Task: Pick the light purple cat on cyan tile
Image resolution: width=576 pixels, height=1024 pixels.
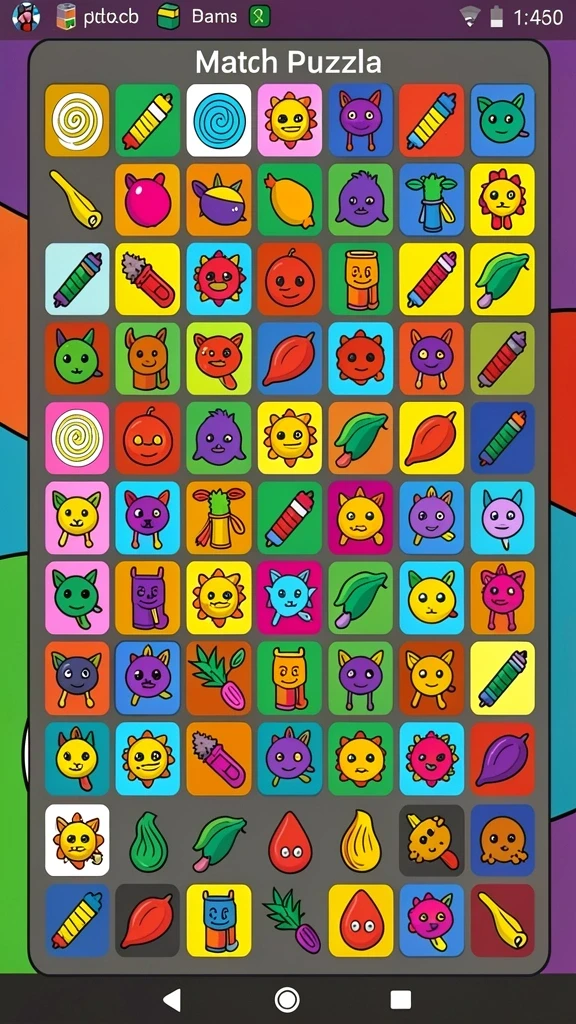Action: 502,517
